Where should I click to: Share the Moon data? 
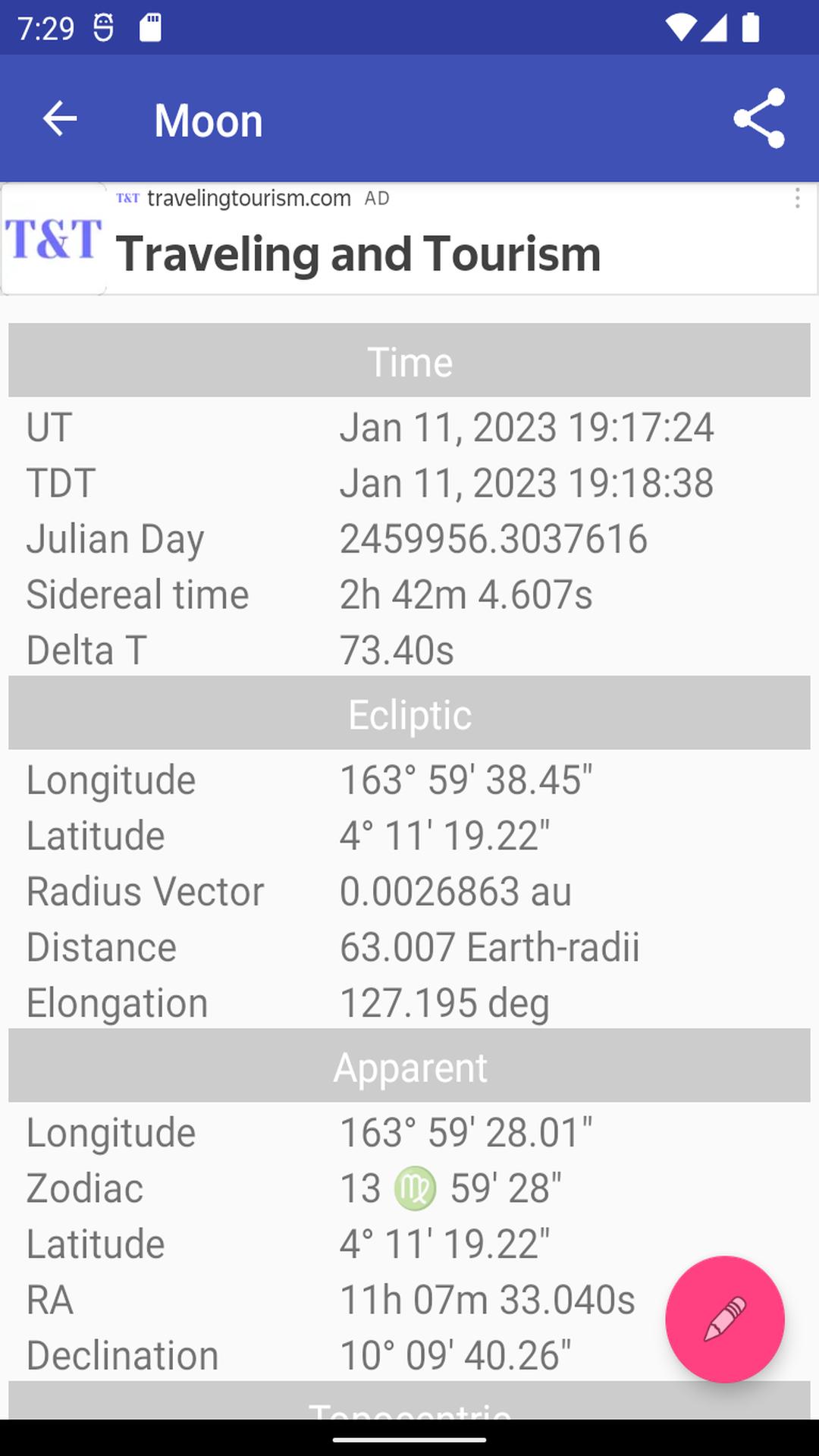(759, 118)
